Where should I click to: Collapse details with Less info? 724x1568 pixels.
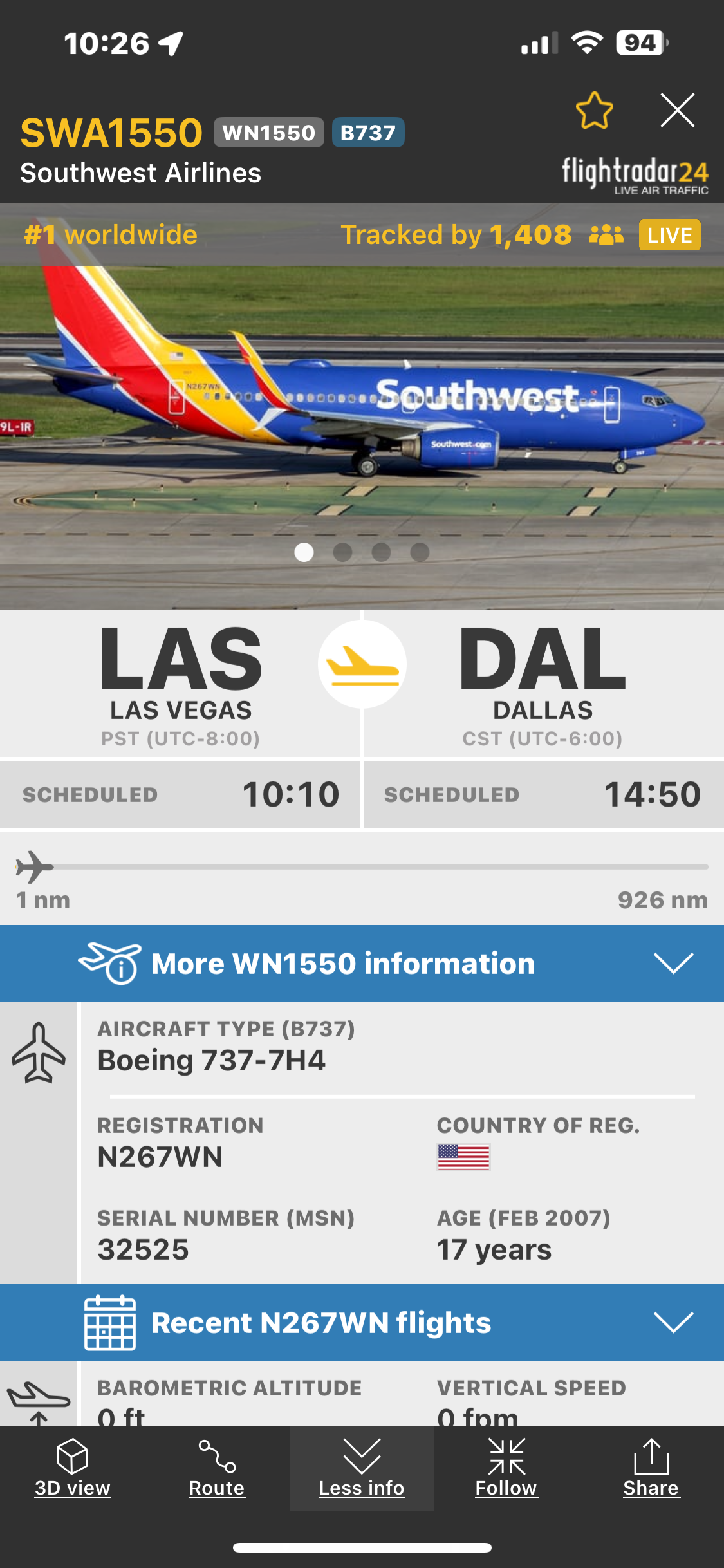pos(362,1468)
